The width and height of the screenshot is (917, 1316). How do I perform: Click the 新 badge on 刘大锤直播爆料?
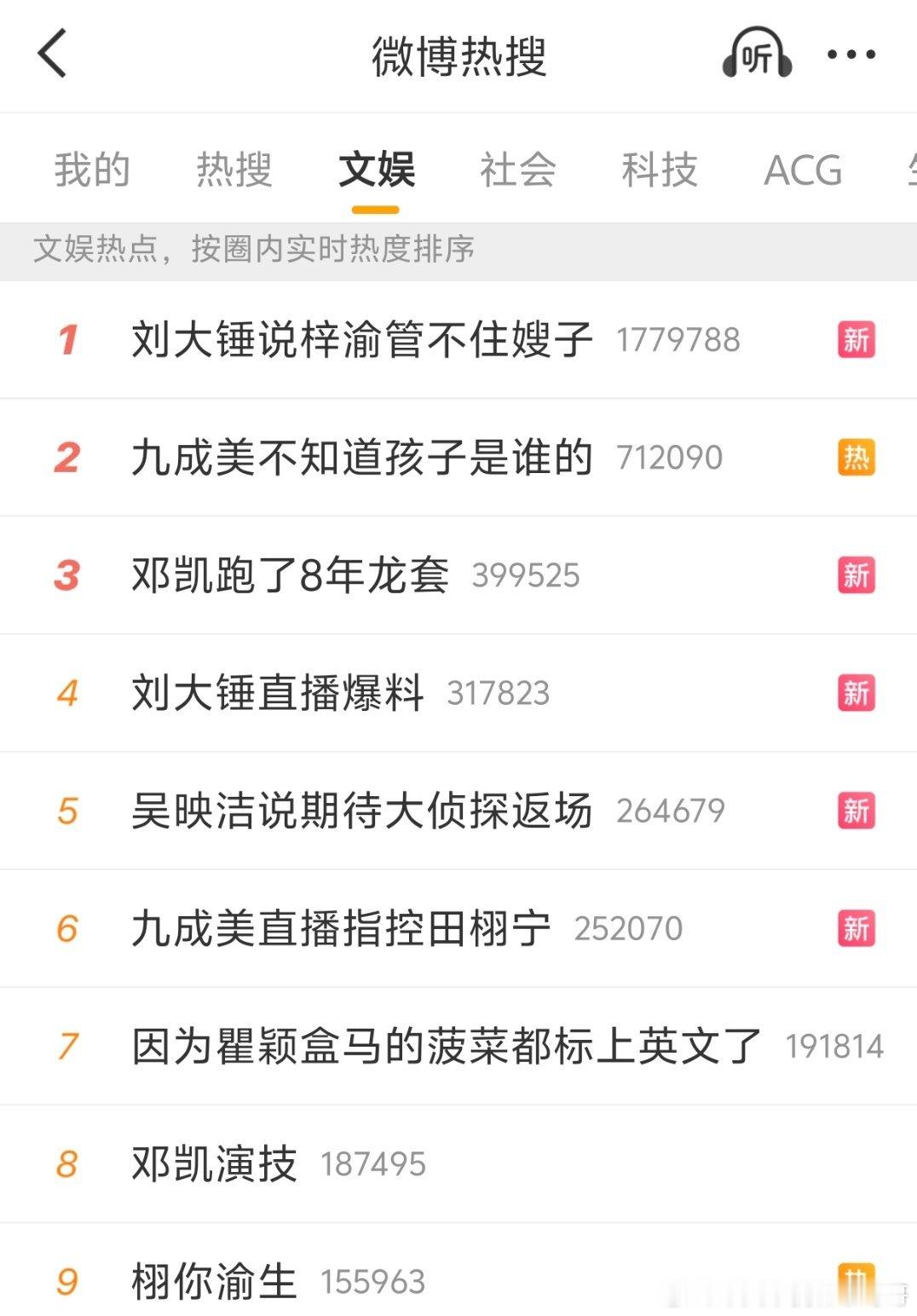click(x=857, y=693)
